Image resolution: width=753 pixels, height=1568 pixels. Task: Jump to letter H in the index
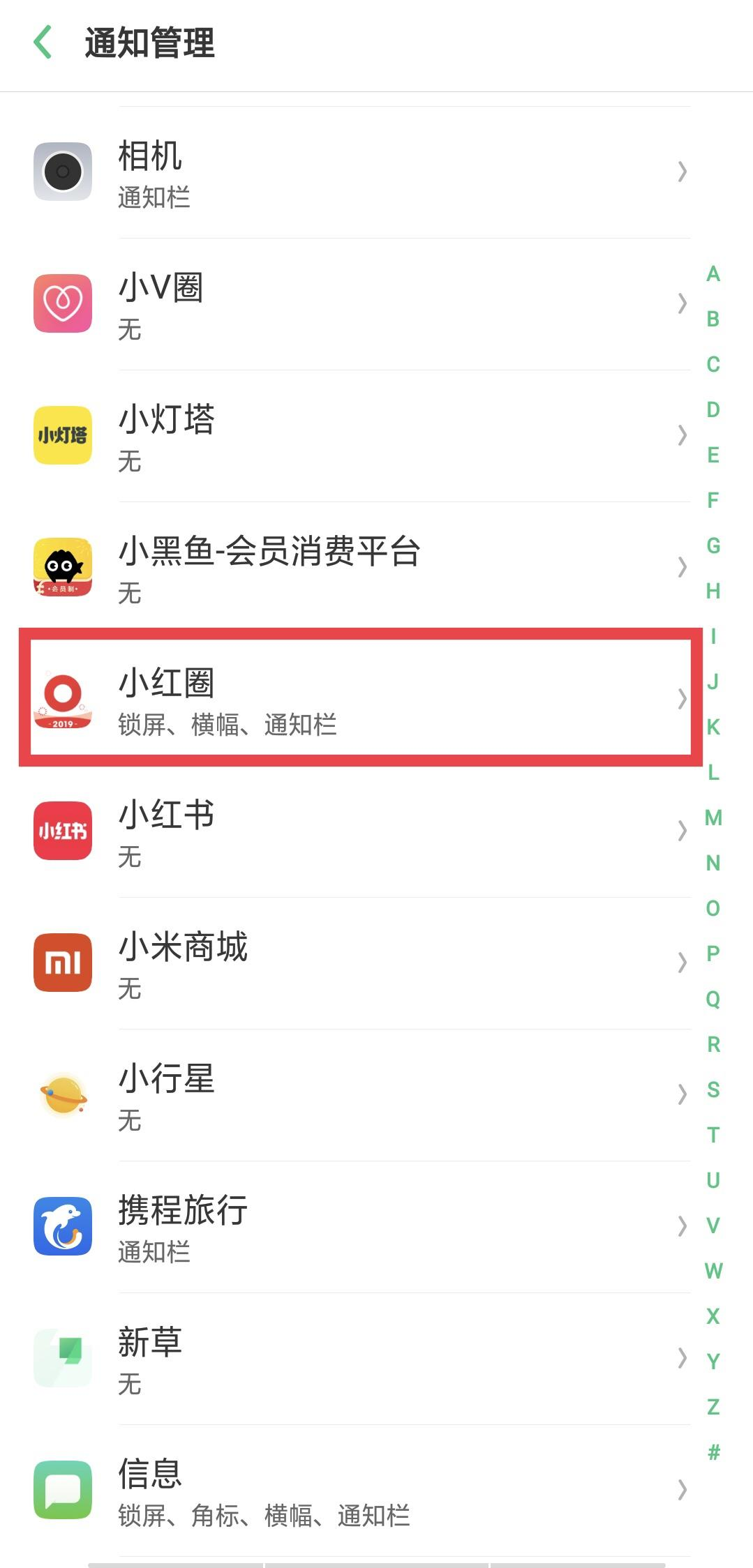pos(713,591)
